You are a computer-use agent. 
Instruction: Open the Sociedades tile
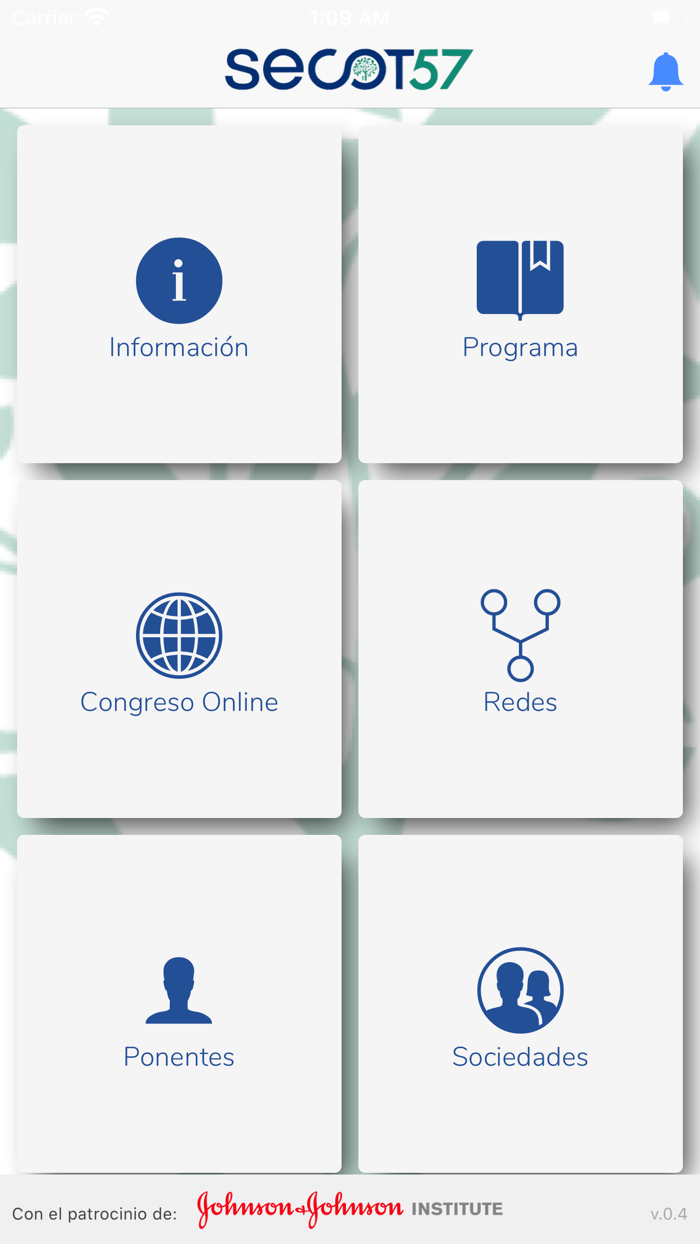point(520,1004)
